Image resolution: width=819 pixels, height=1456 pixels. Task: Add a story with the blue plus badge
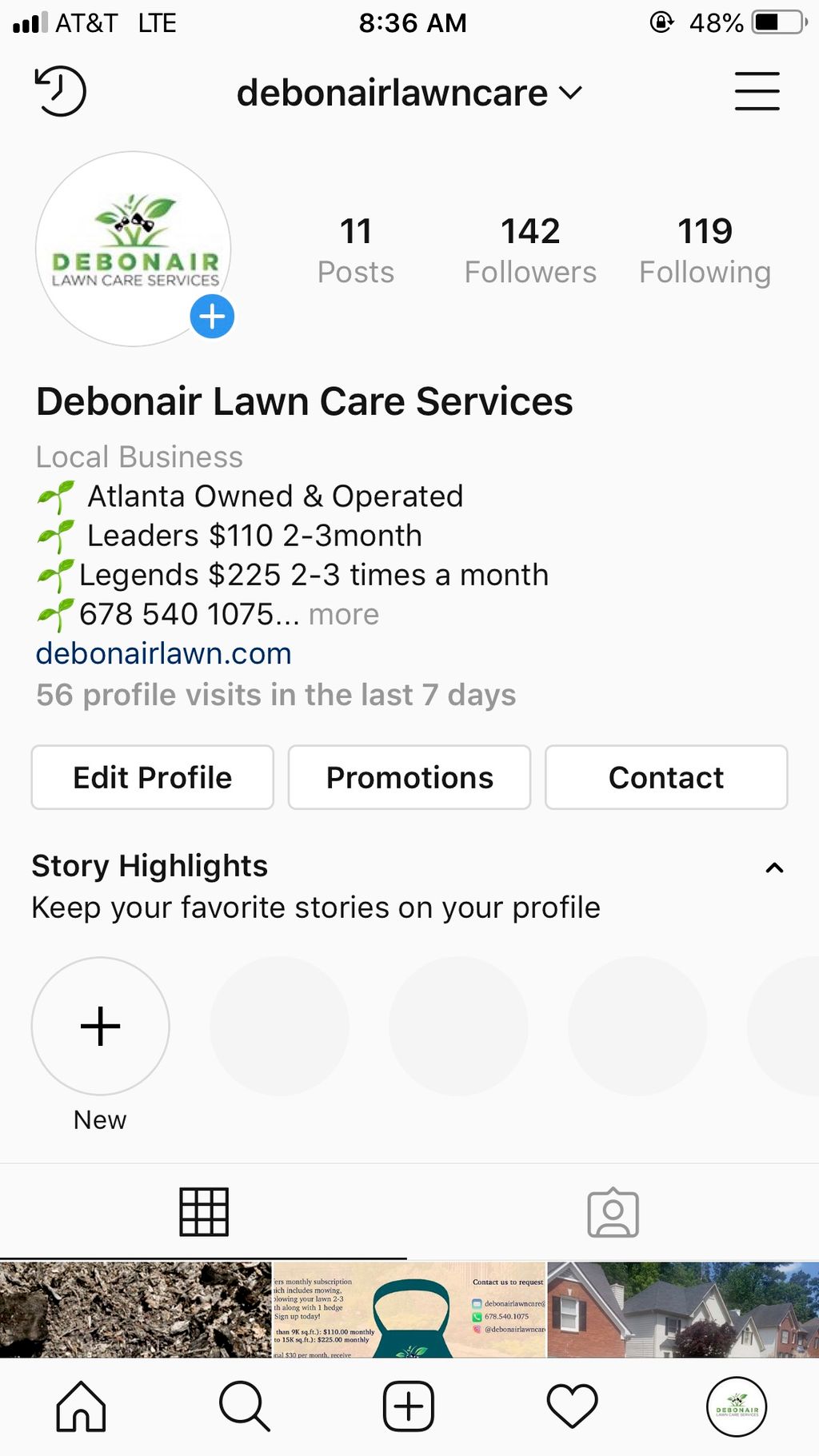212,317
